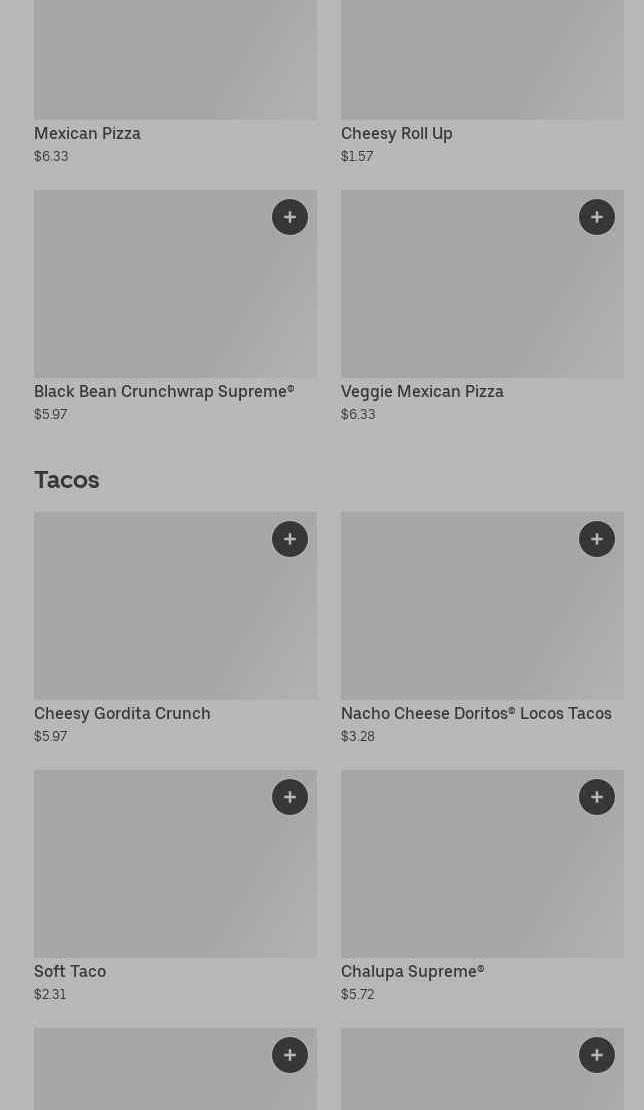Image resolution: width=644 pixels, height=1110 pixels.
Task: Add Soft Taco to order
Action: pyautogui.click(x=290, y=797)
